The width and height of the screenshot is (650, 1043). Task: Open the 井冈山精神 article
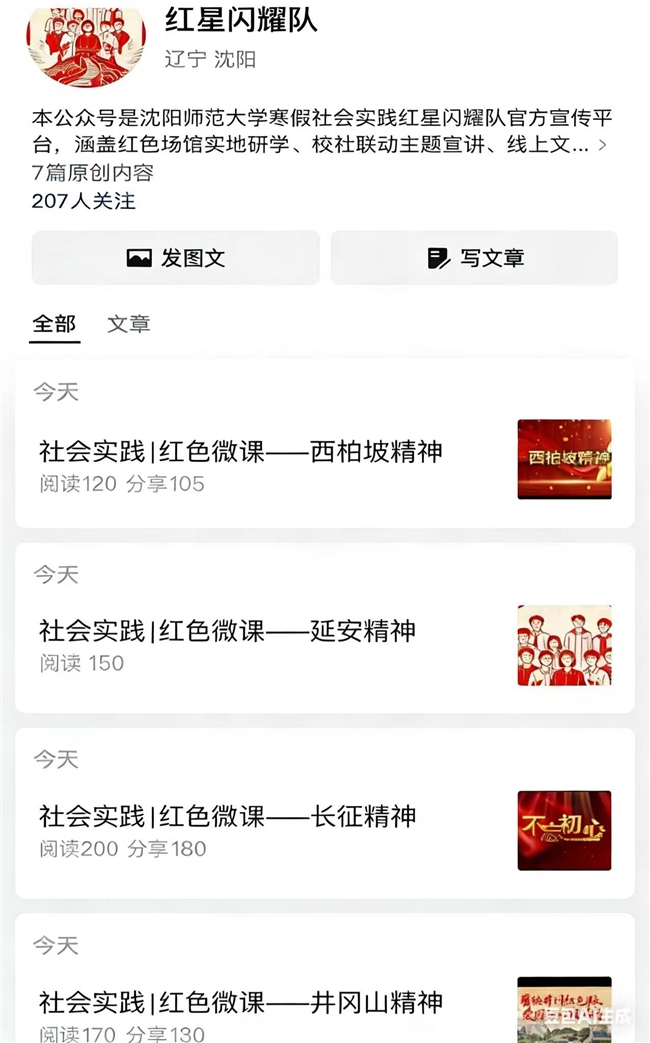click(241, 1001)
